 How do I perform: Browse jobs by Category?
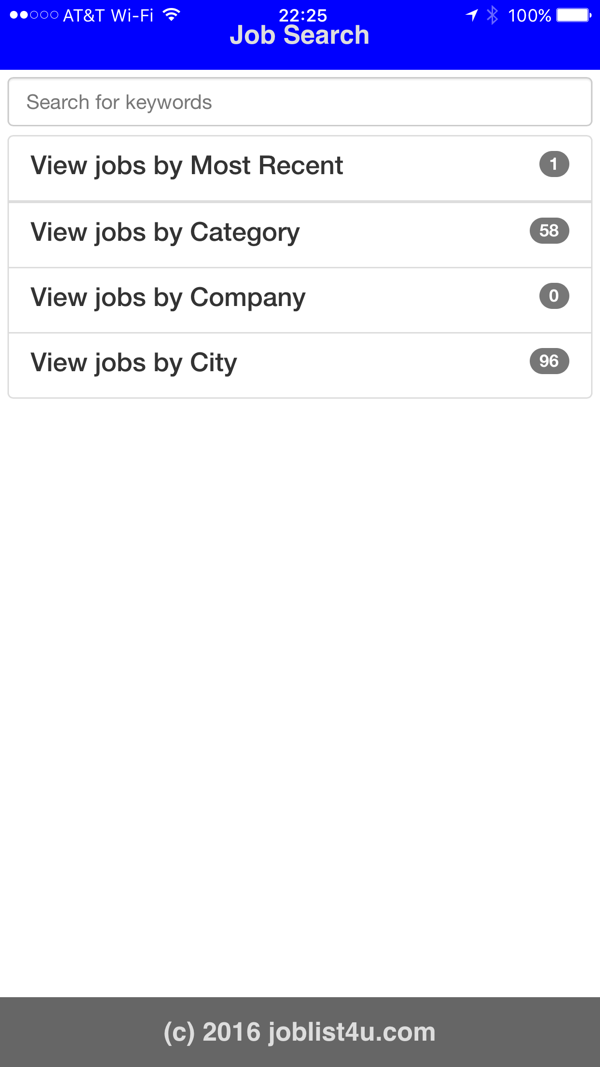pyautogui.click(x=300, y=234)
